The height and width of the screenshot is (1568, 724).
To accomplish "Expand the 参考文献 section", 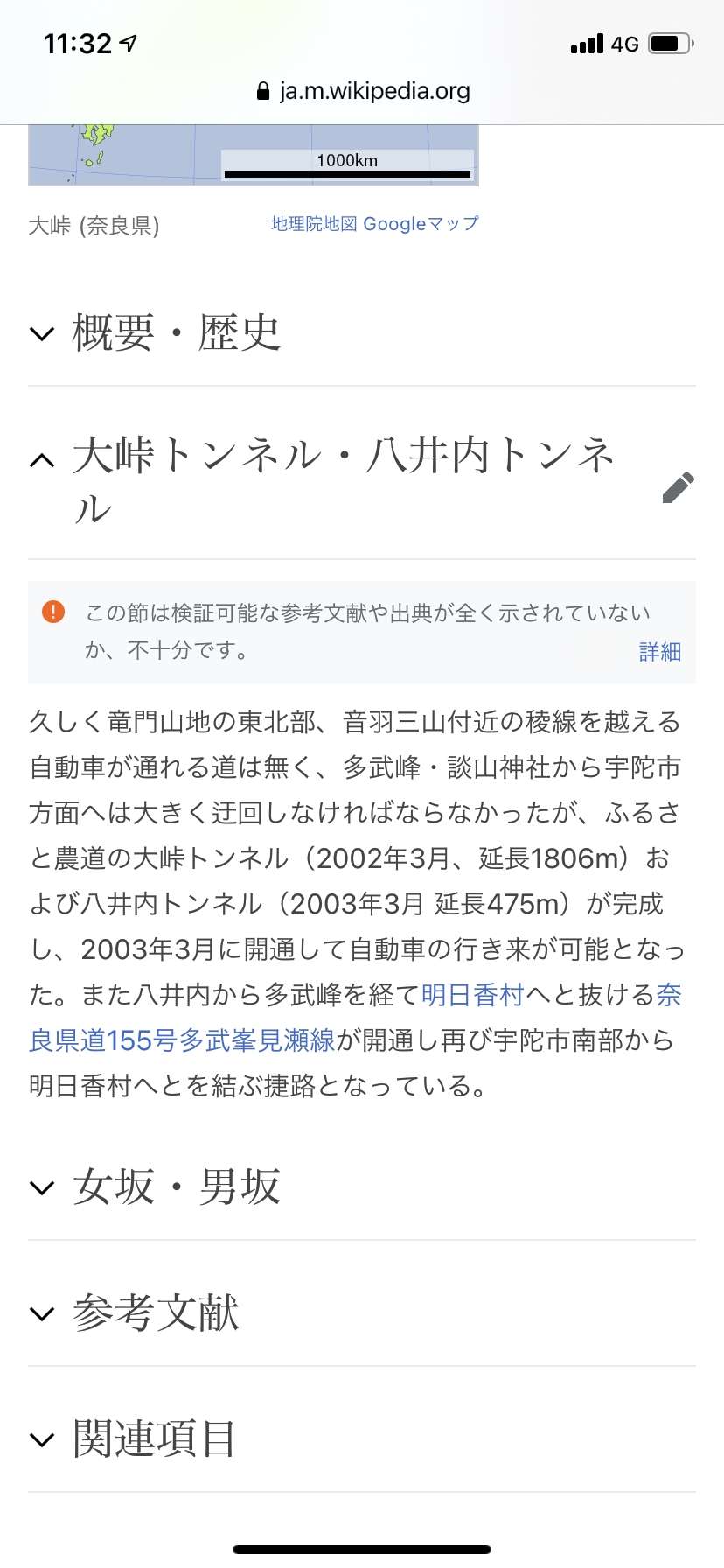I will click(x=156, y=1312).
